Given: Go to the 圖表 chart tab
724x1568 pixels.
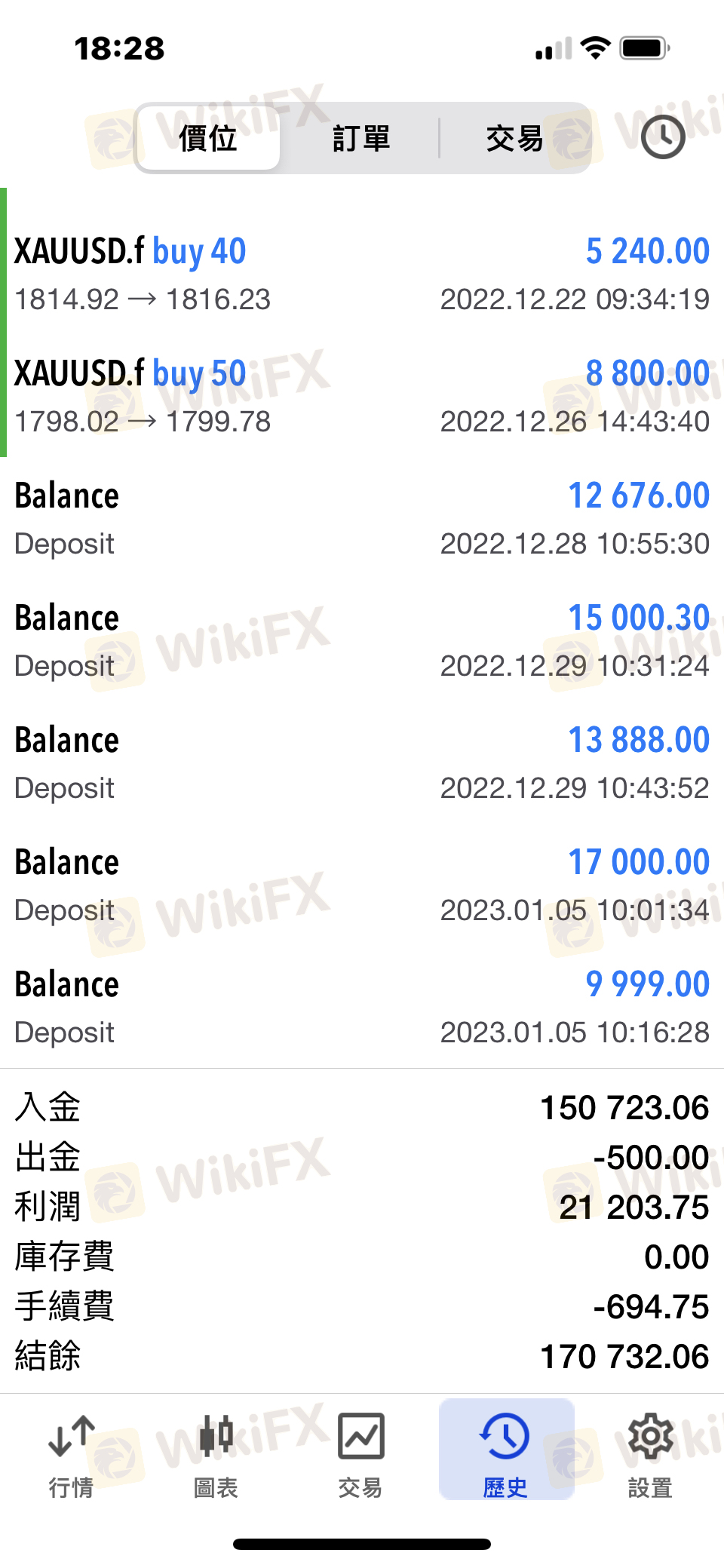Looking at the screenshot, I should click(216, 1456).
